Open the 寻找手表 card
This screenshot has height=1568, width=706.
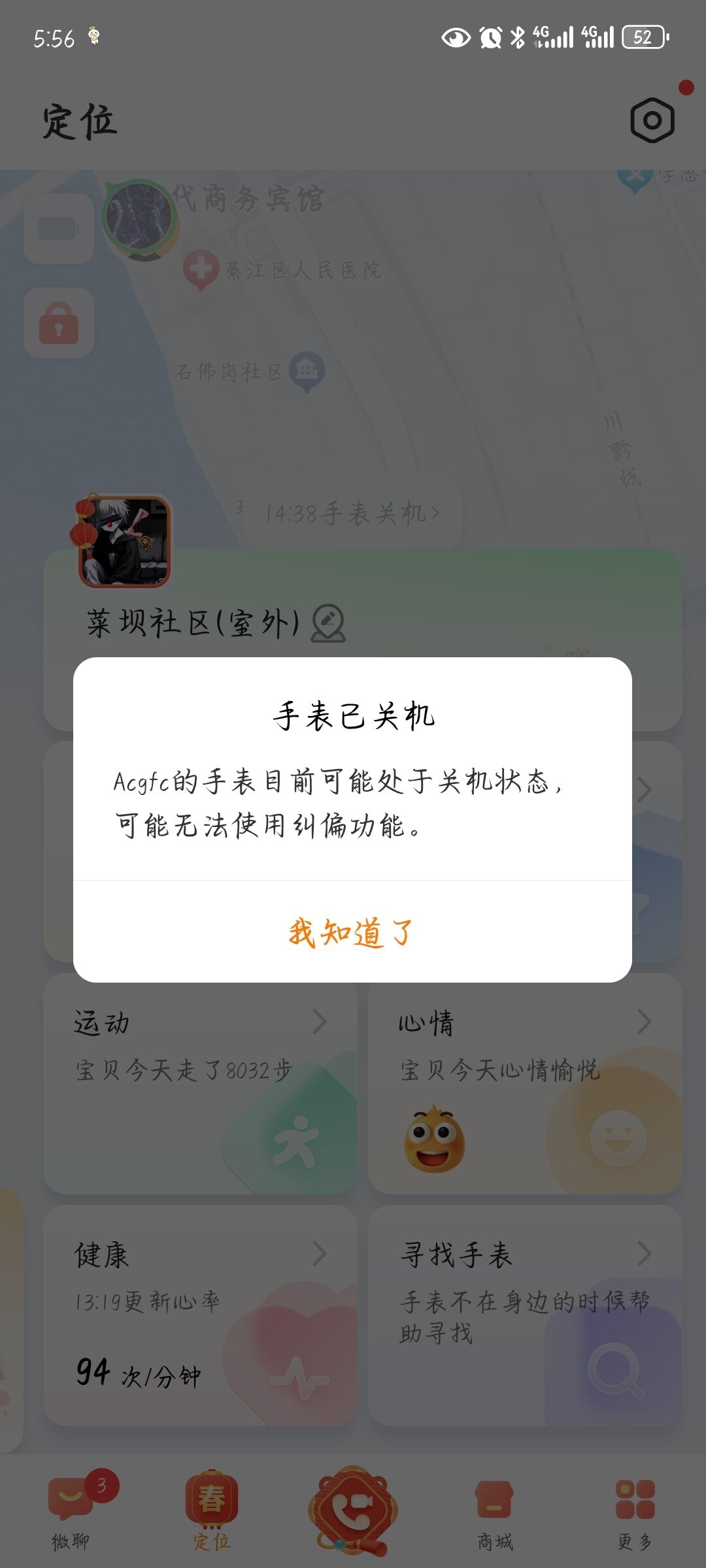pyautogui.click(x=525, y=1315)
